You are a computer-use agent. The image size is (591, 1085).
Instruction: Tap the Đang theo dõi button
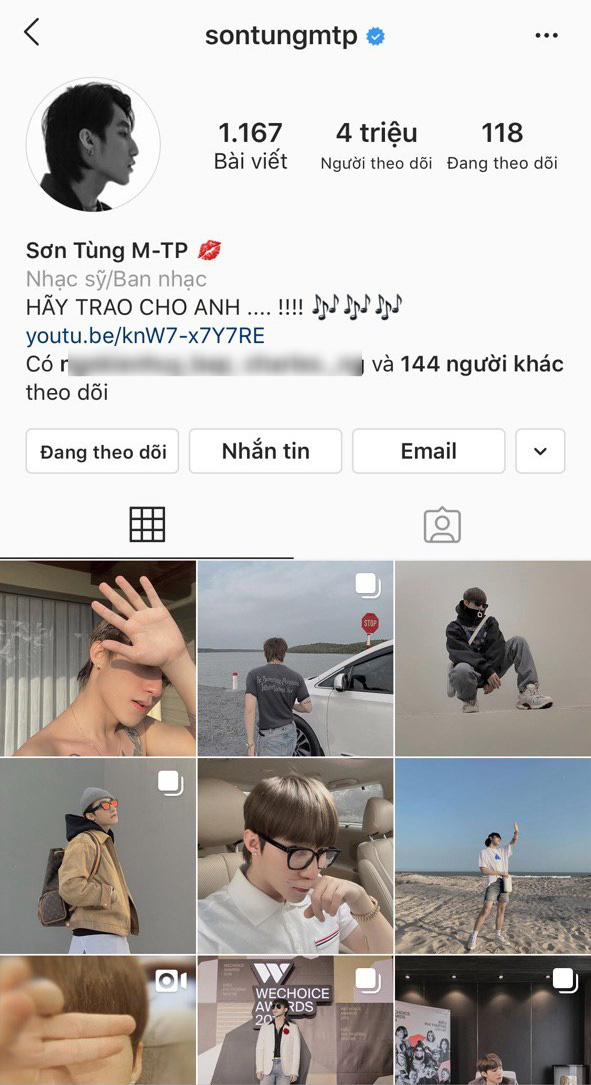point(102,451)
